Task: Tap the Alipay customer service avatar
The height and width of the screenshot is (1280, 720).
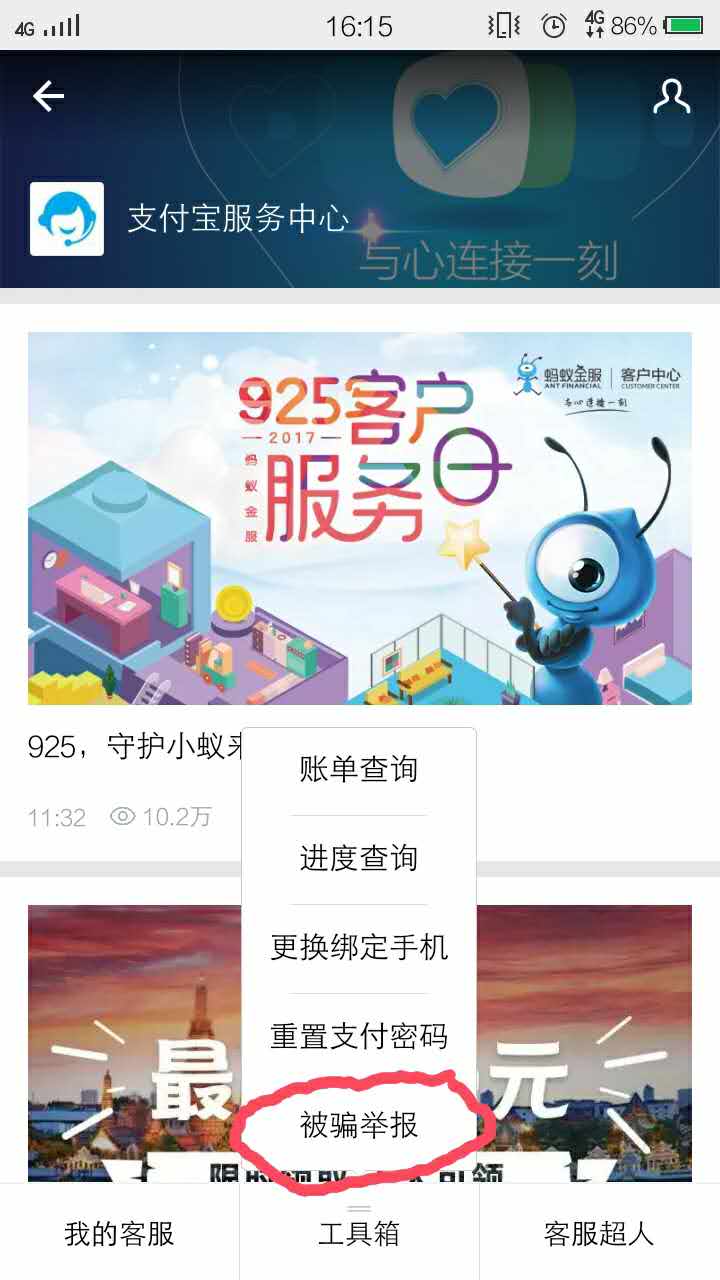Action: pyautogui.click(x=67, y=219)
